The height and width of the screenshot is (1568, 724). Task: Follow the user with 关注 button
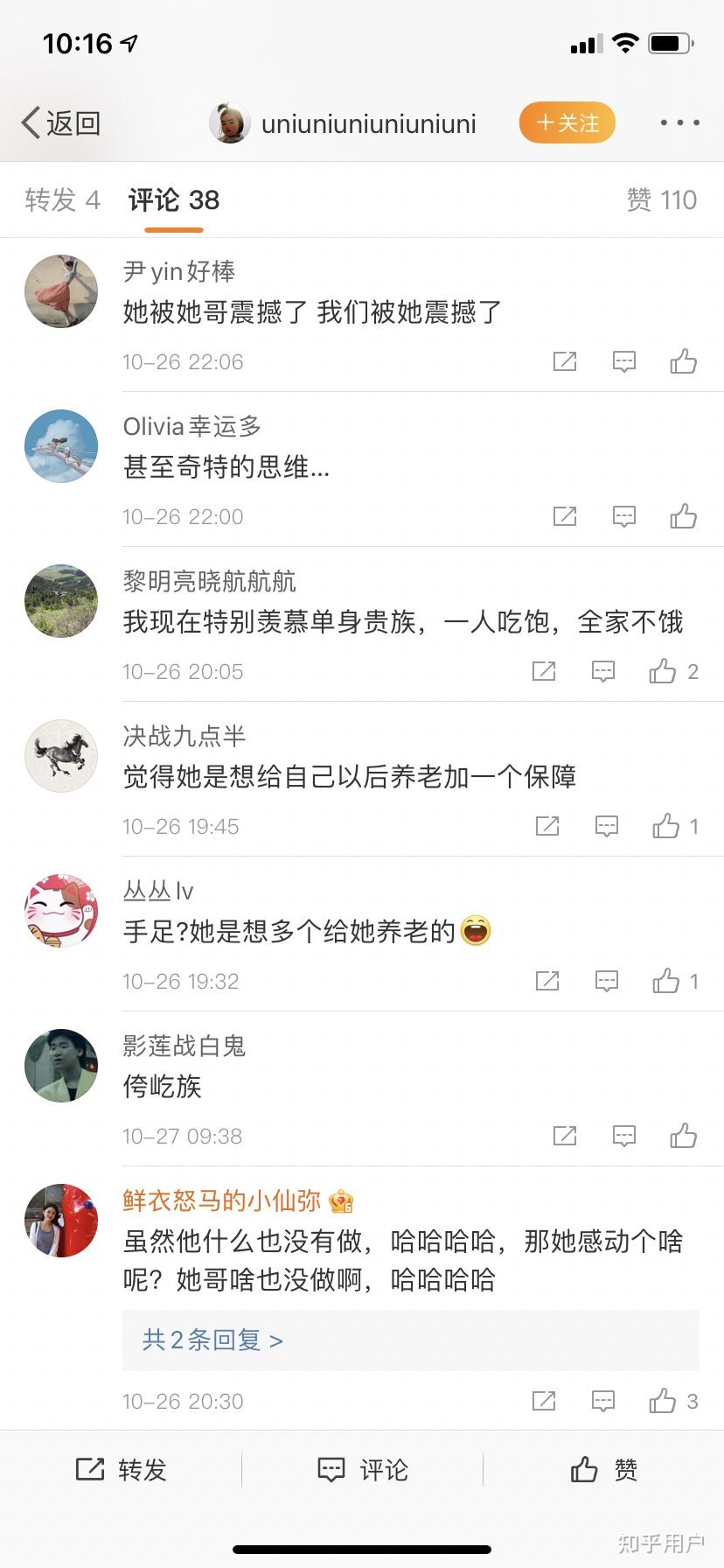pos(567,123)
